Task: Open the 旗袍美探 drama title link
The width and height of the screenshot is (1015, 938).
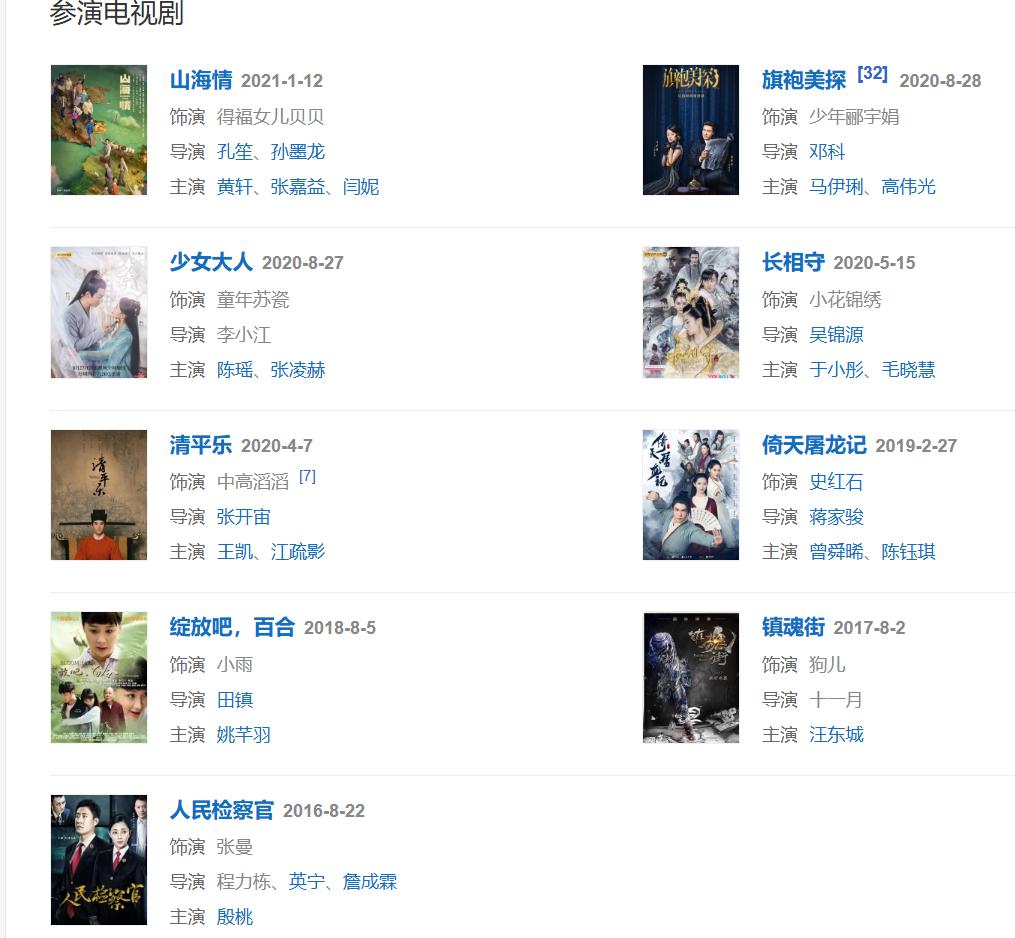Action: click(803, 80)
